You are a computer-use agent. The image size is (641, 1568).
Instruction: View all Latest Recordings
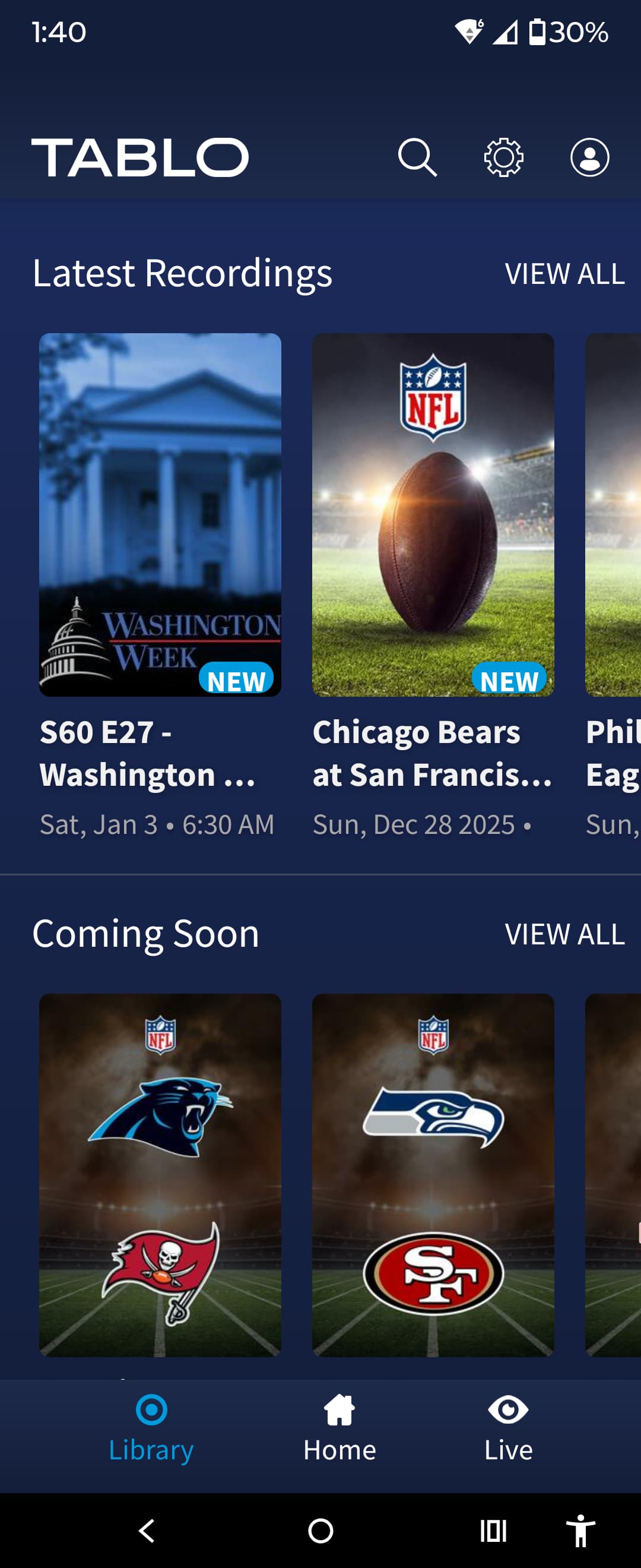coord(564,274)
